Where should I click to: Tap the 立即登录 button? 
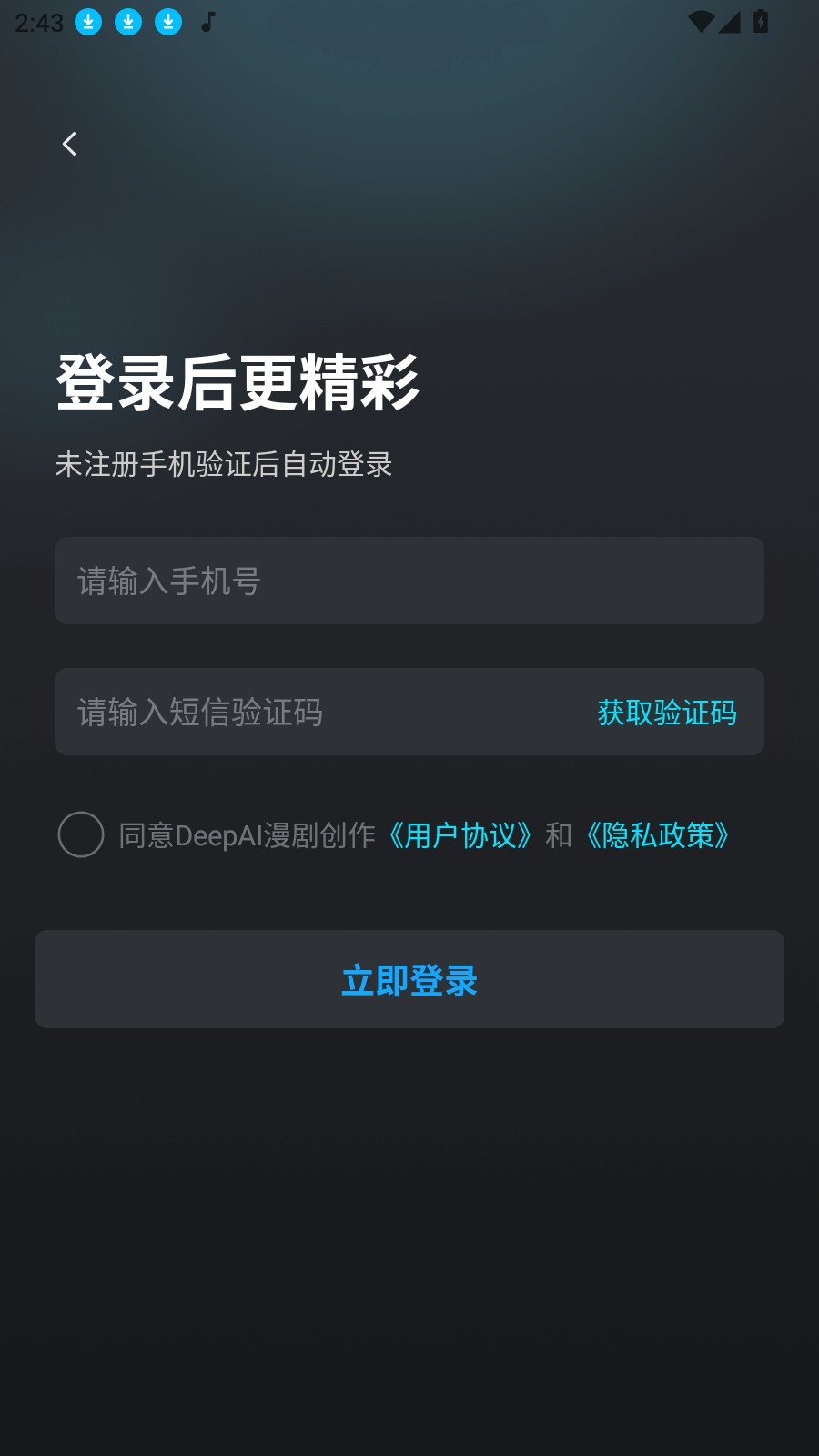pos(409,979)
